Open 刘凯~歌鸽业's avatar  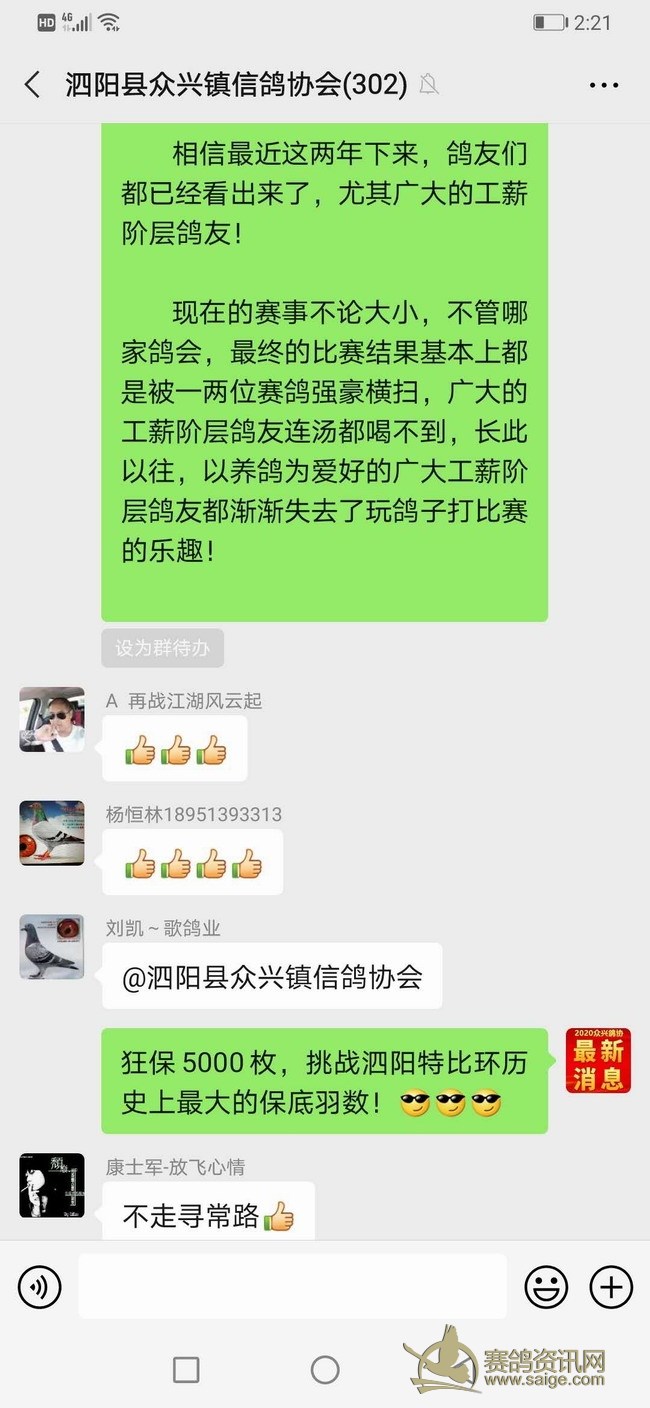pos(52,946)
